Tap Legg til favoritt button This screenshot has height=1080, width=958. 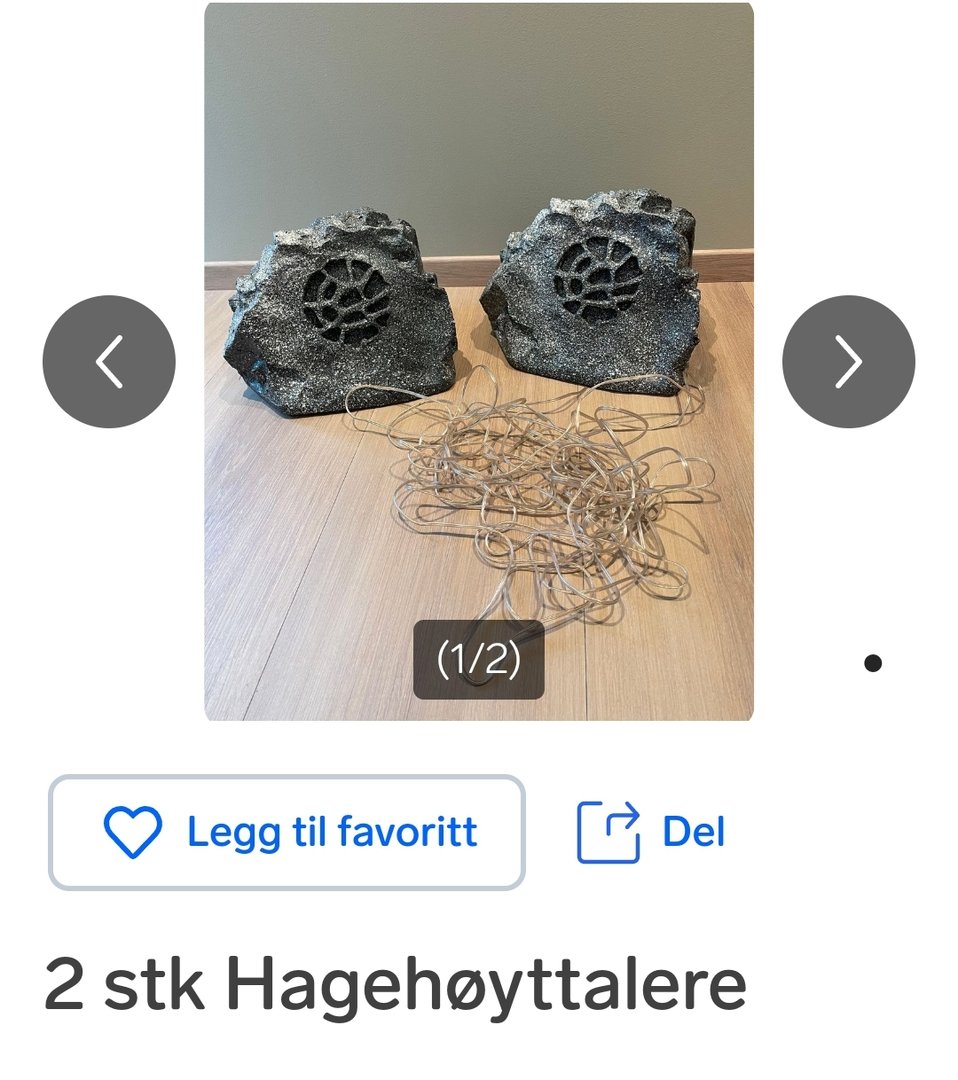(x=287, y=832)
